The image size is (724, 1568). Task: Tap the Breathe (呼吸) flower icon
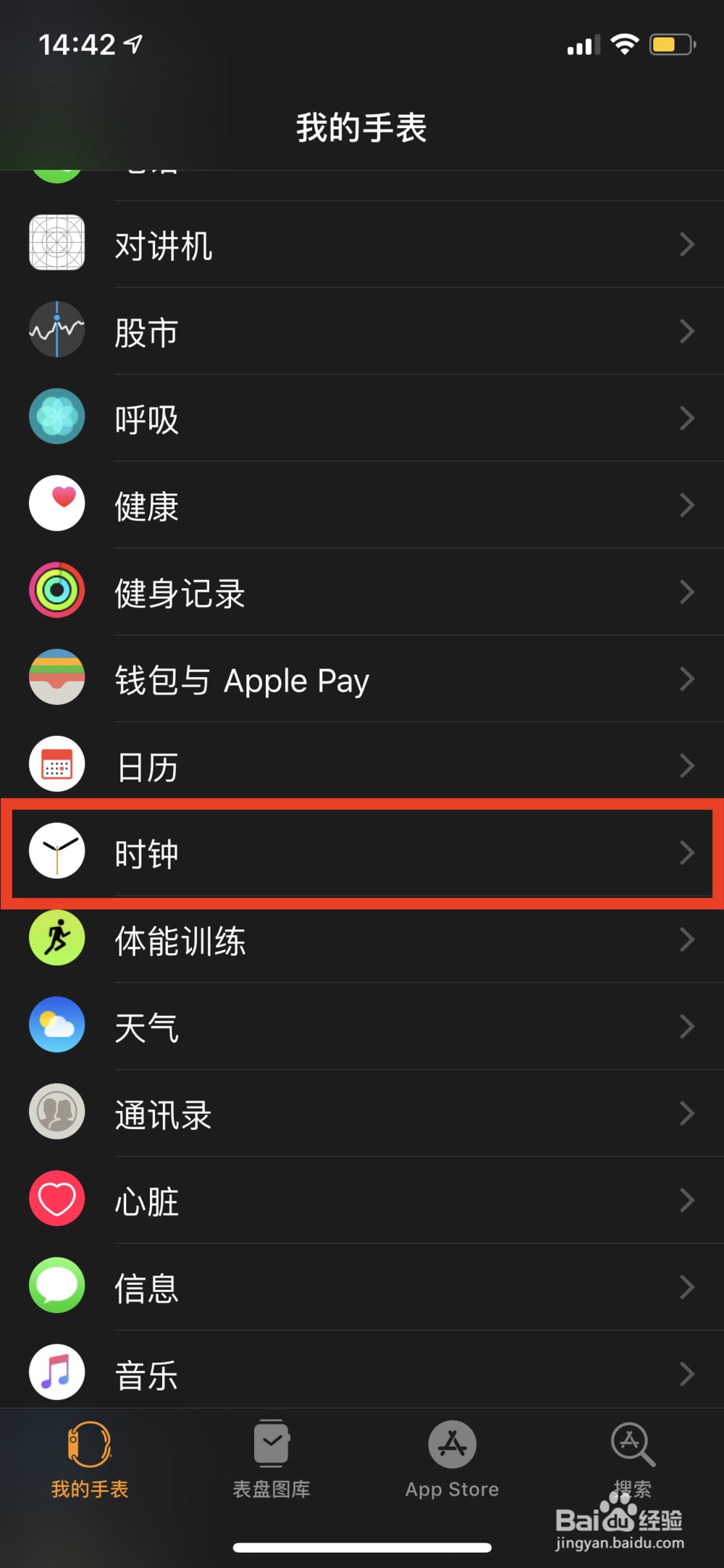pyautogui.click(x=56, y=416)
